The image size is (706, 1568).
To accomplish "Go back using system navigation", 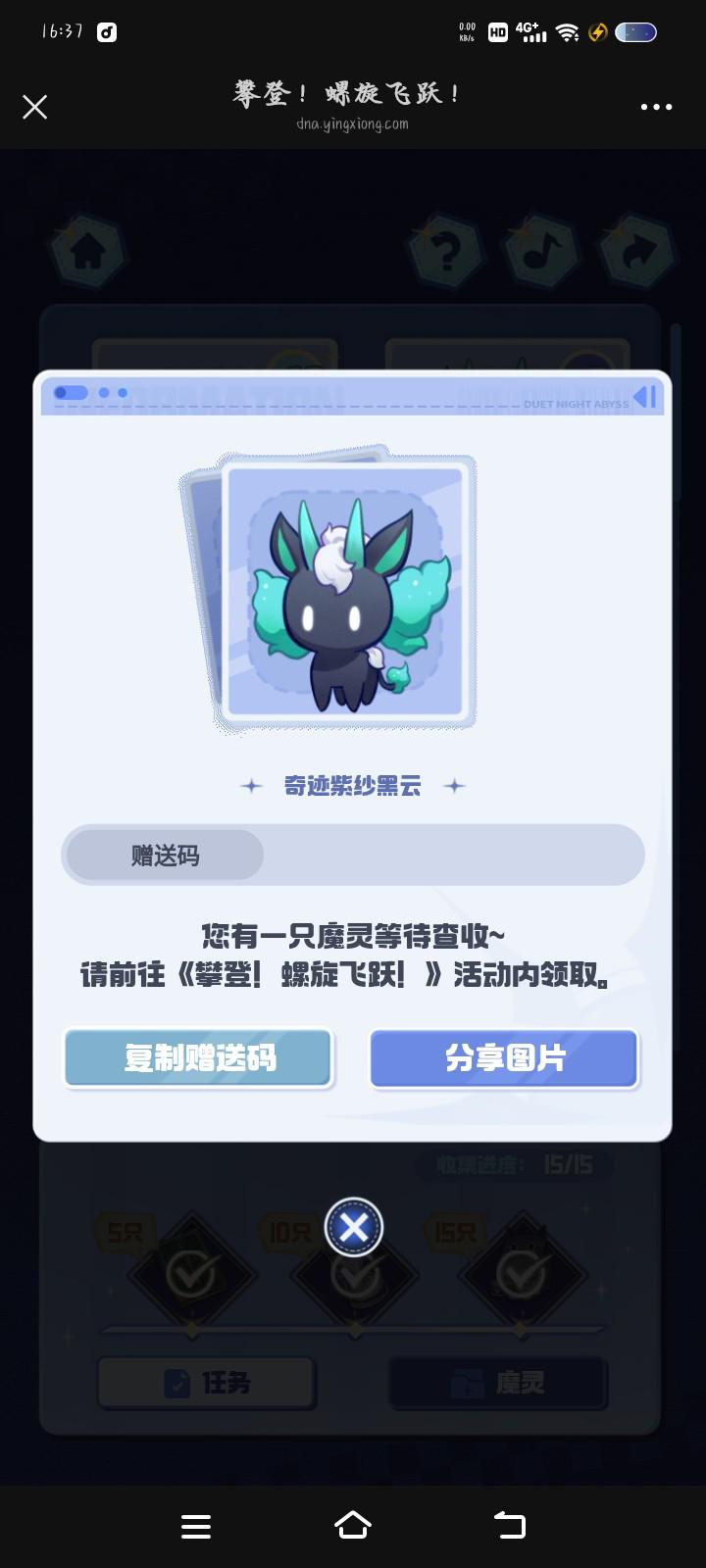I will coord(509,1525).
